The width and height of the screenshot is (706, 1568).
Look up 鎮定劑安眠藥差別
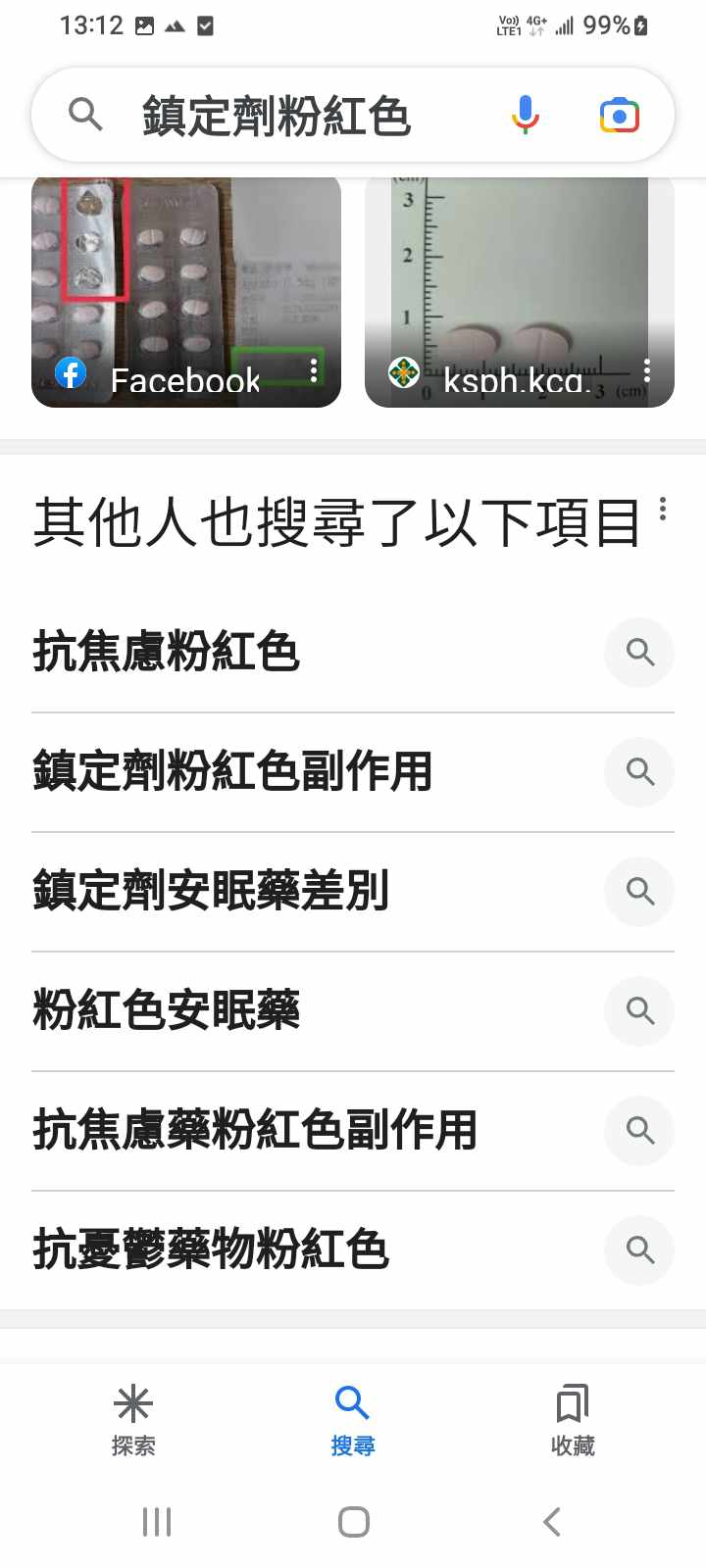212,892
